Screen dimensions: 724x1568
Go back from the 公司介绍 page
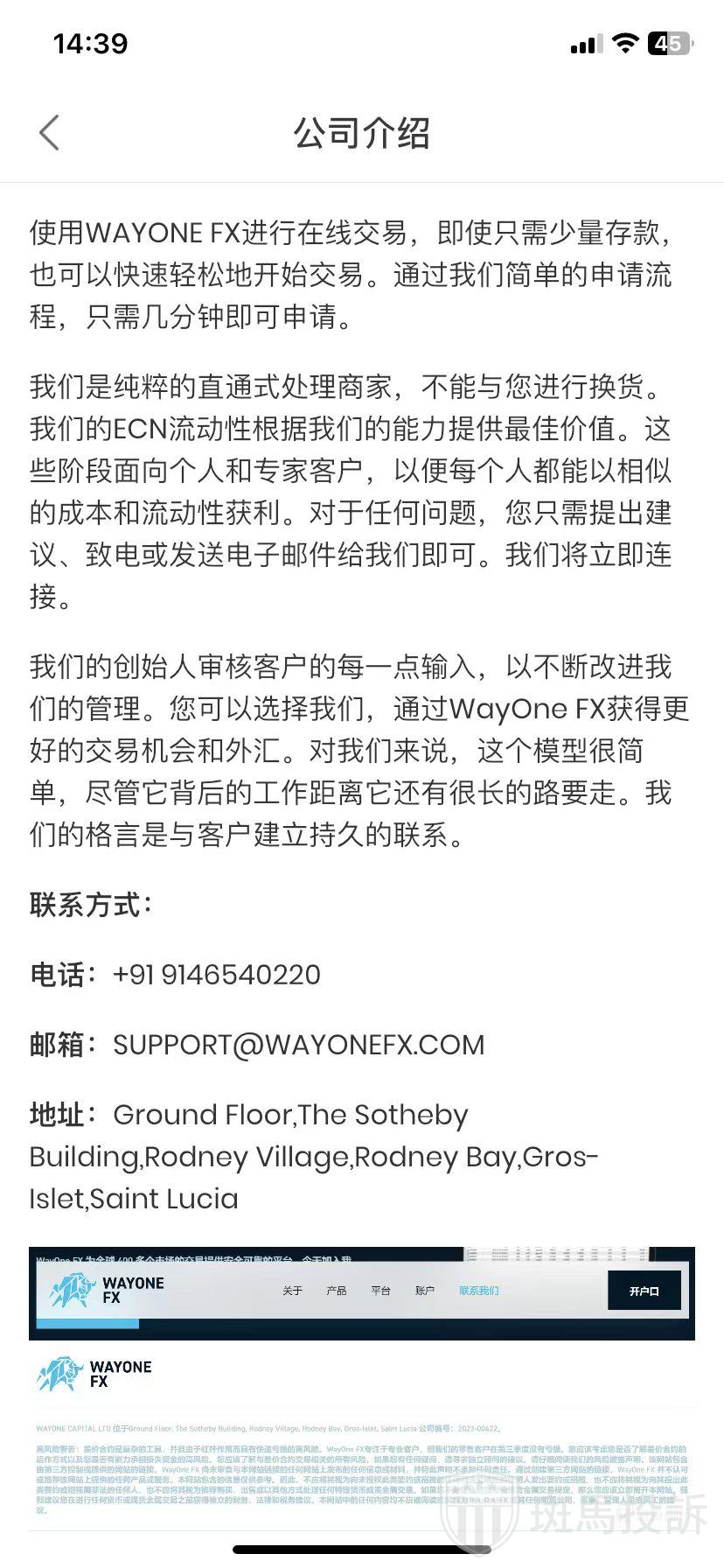point(50,133)
